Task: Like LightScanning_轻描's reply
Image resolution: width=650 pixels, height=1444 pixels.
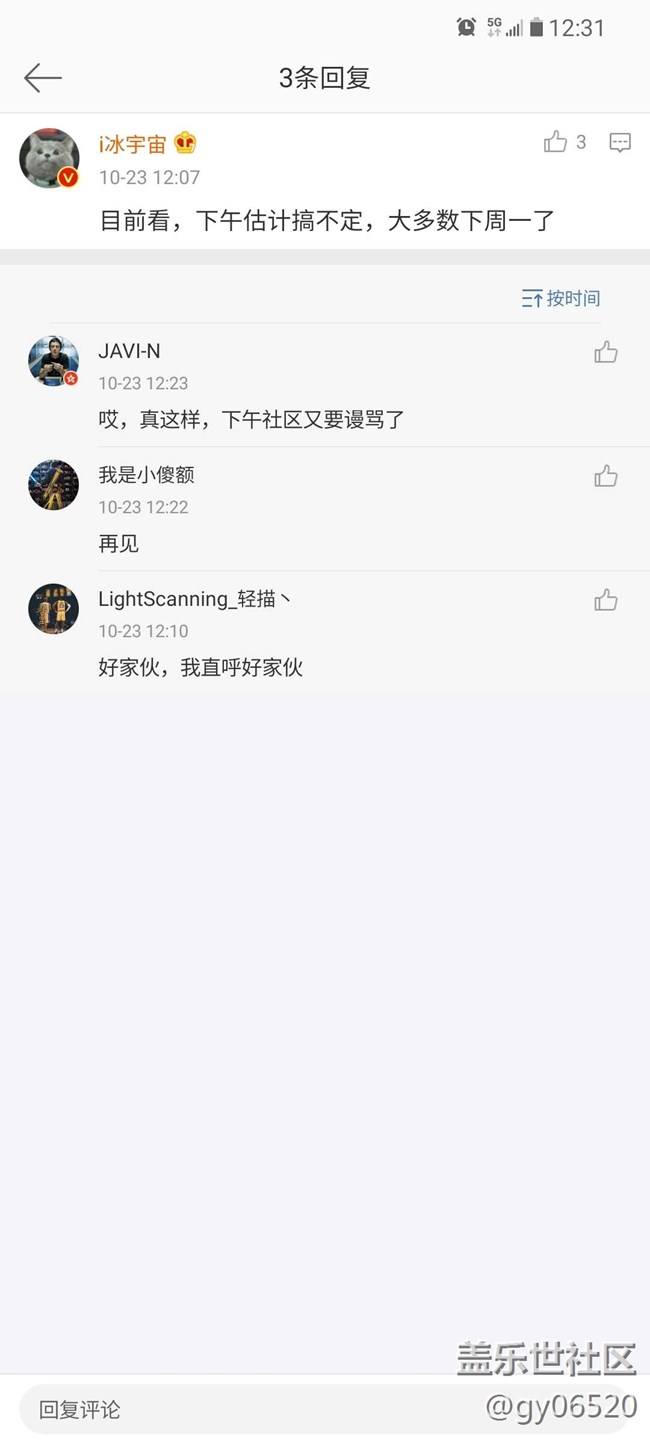Action: click(606, 600)
